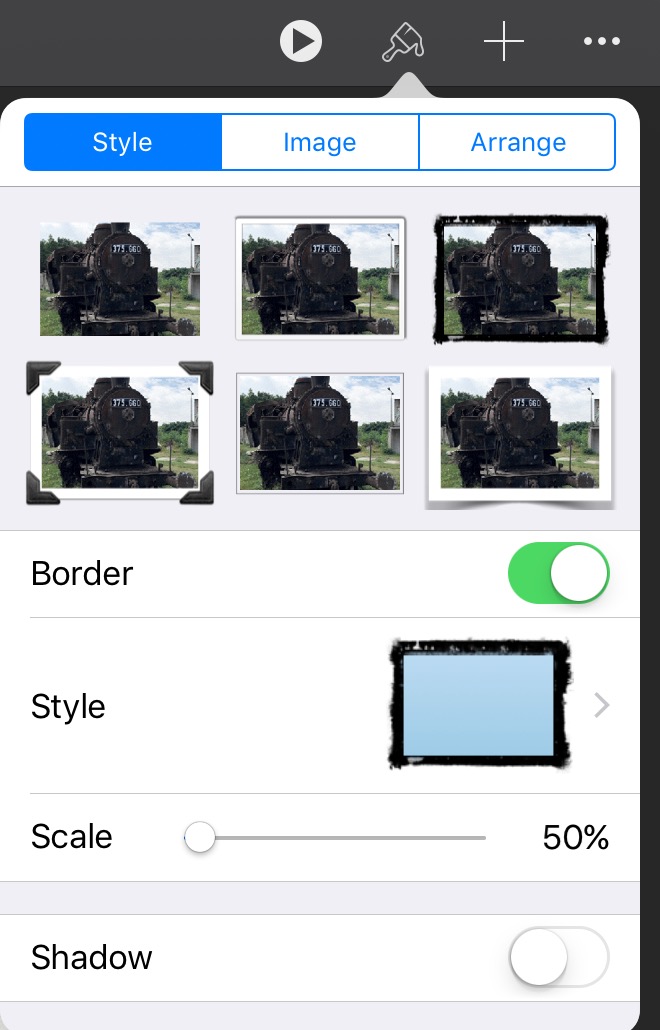Image resolution: width=660 pixels, height=1030 pixels.
Task: Switch to the Arrange tab
Action: point(518,142)
